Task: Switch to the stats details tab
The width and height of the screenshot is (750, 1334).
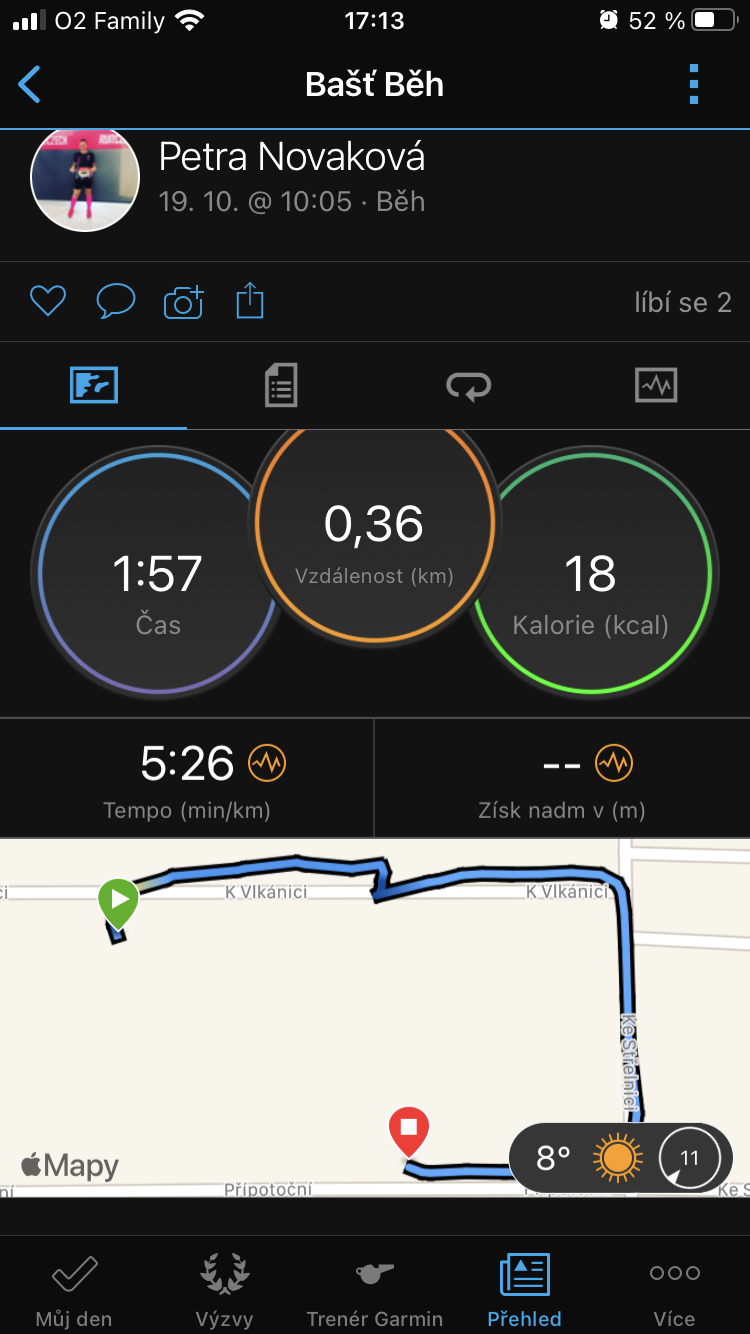Action: [x=281, y=385]
